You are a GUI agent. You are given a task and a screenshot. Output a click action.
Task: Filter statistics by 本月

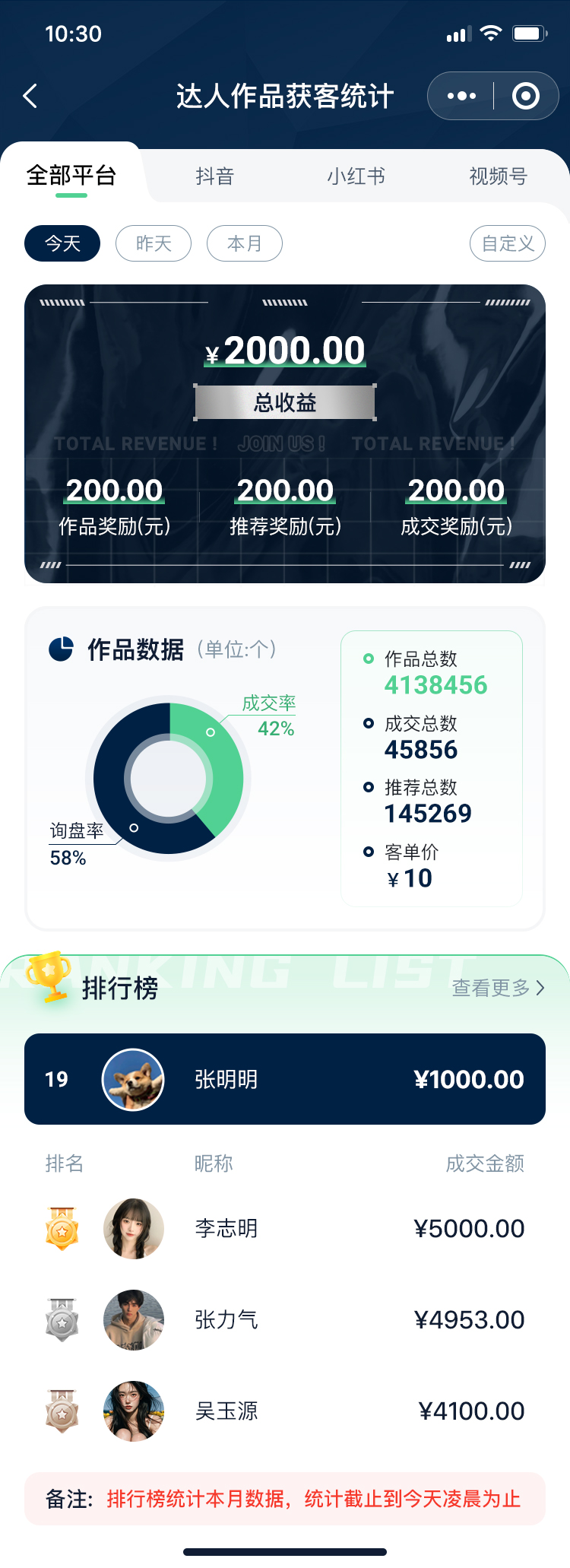coord(245,243)
